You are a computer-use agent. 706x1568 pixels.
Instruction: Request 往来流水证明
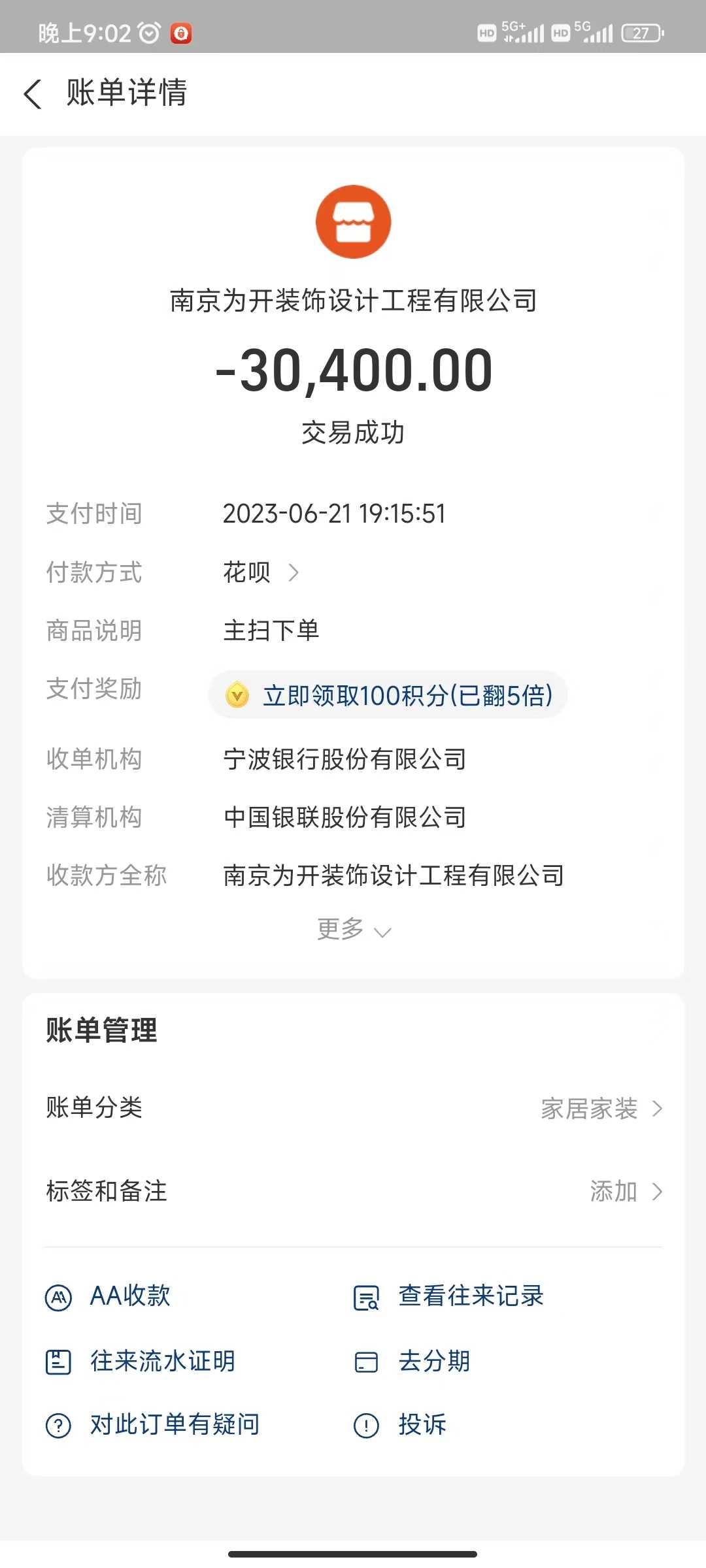[x=141, y=1362]
